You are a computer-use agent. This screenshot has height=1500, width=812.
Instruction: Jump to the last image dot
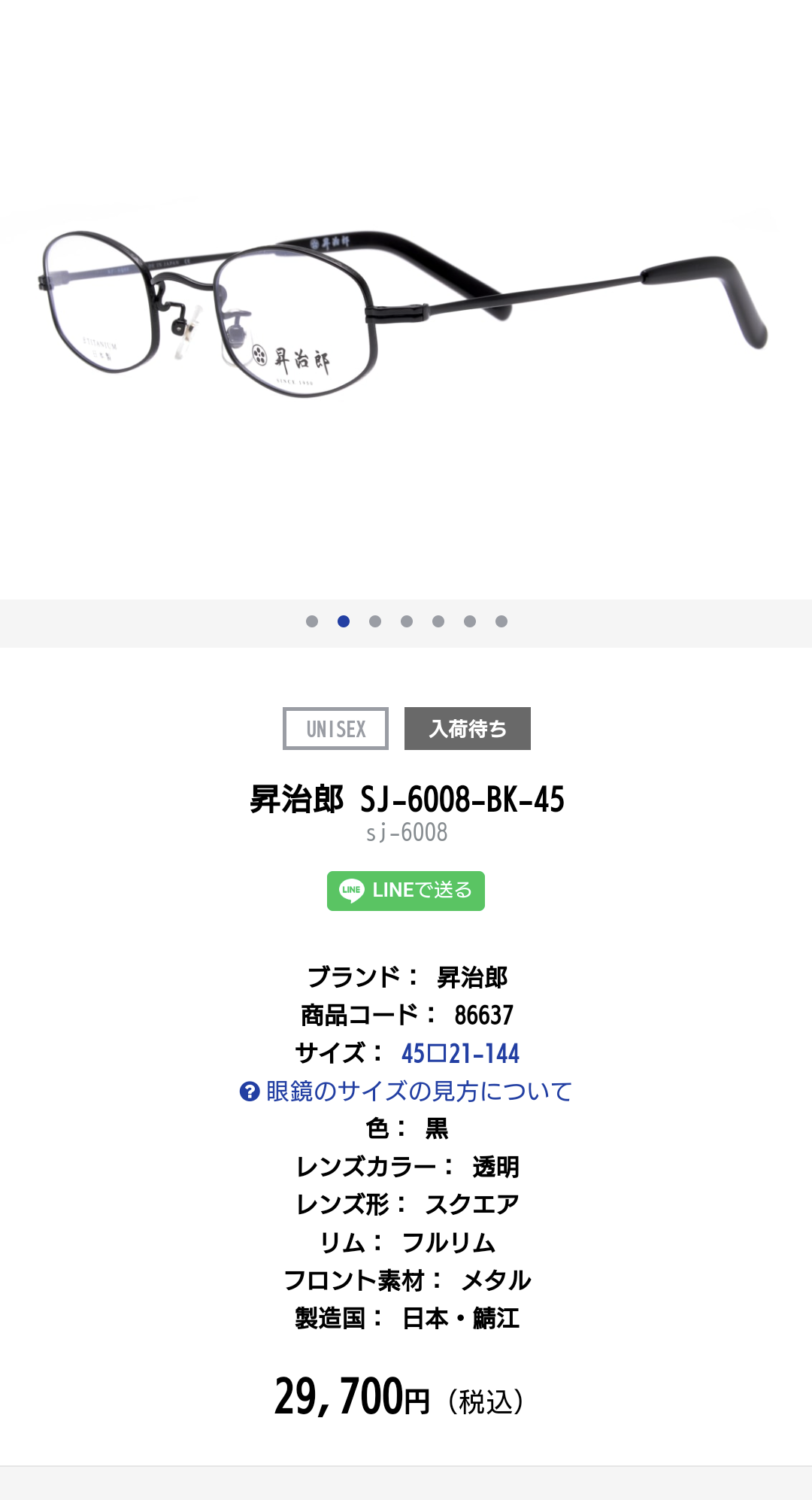(x=501, y=621)
